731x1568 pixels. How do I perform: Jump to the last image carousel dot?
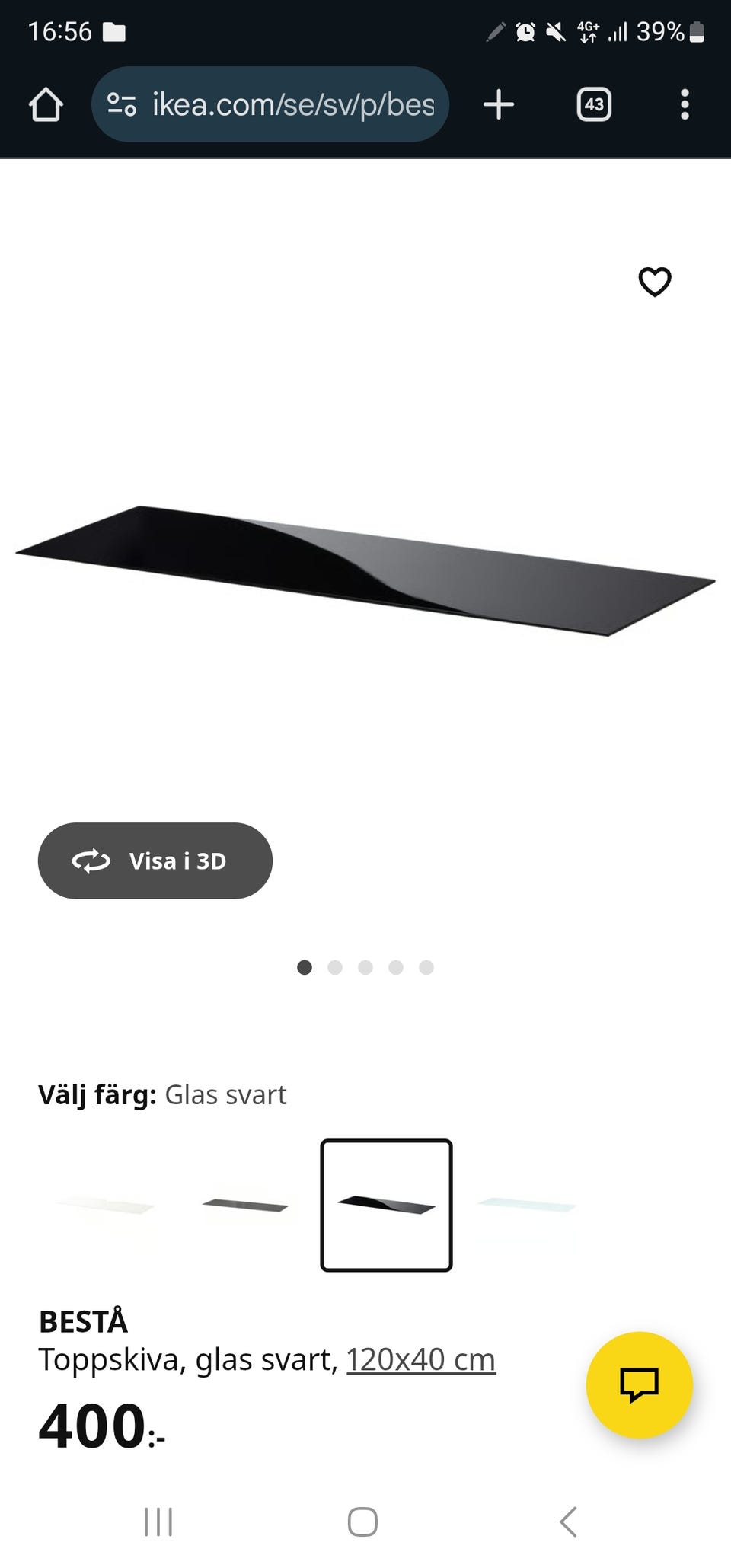point(427,967)
